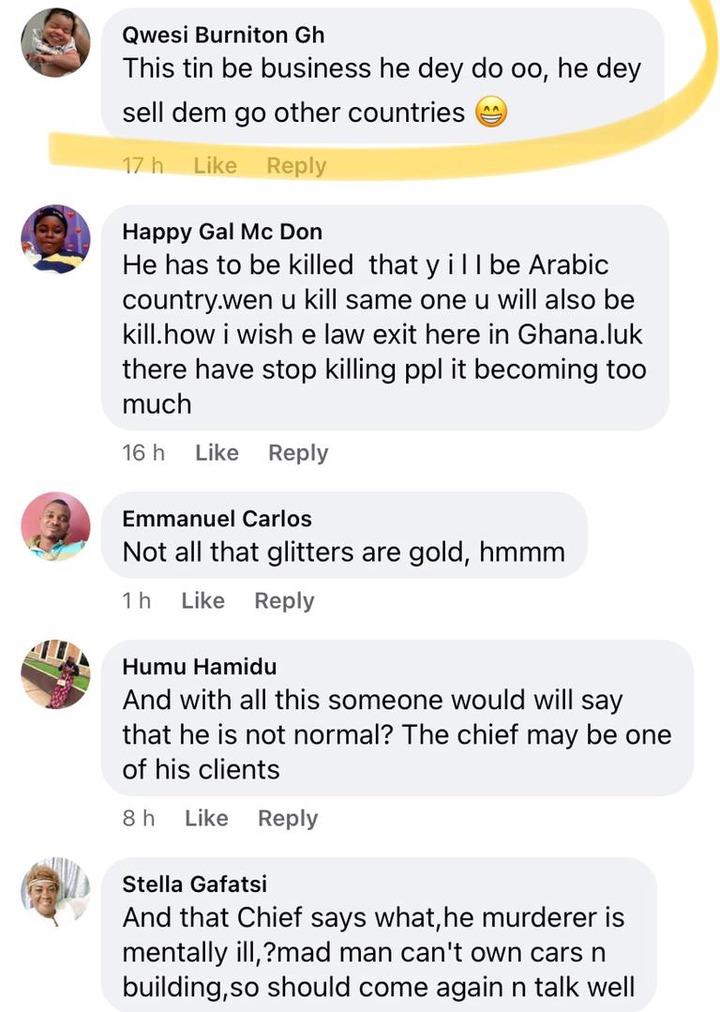This screenshot has height=1012, width=720.
Task: Tap the name Humu Hamidu
Action: [x=199, y=667]
